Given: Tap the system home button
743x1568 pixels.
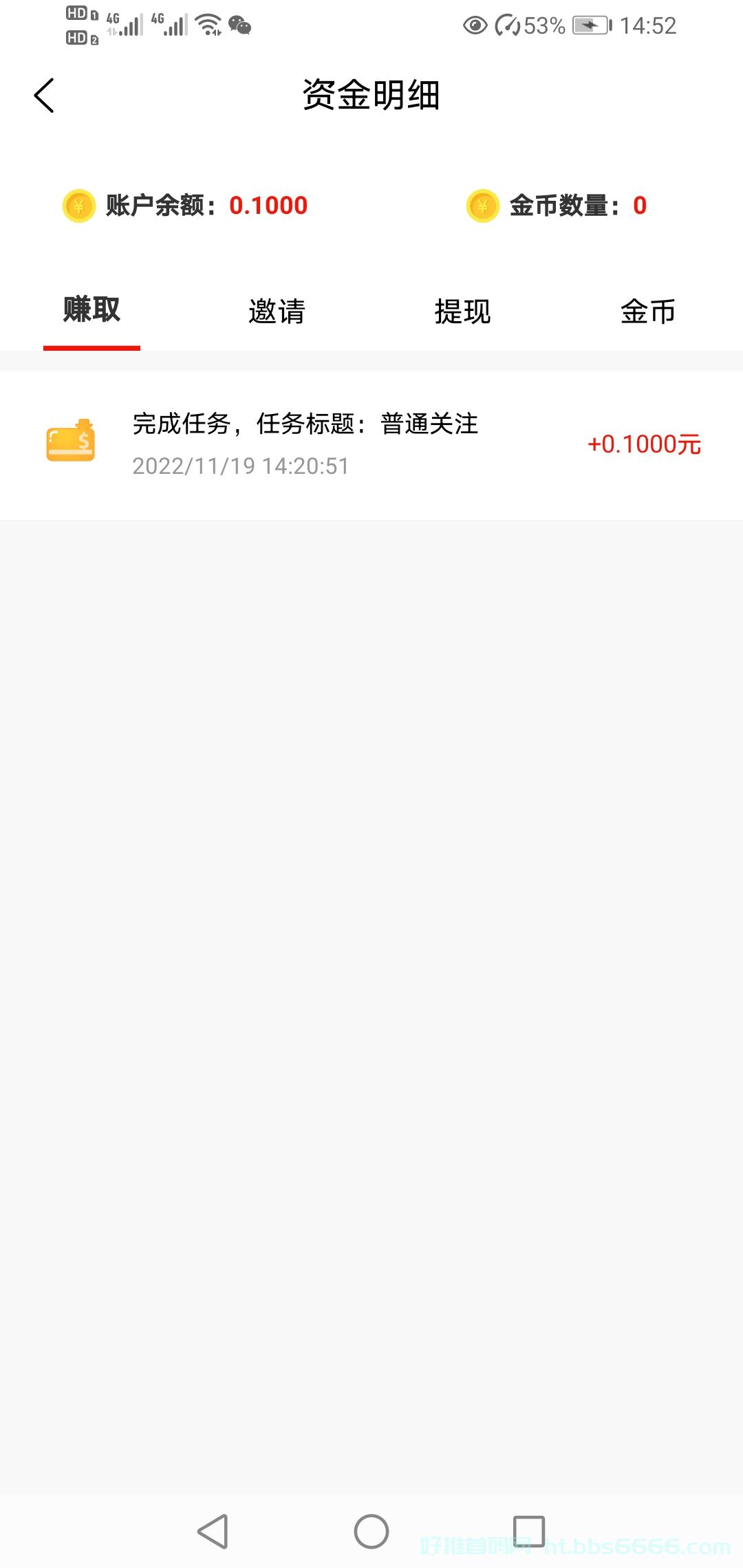Looking at the screenshot, I should tap(371, 1532).
